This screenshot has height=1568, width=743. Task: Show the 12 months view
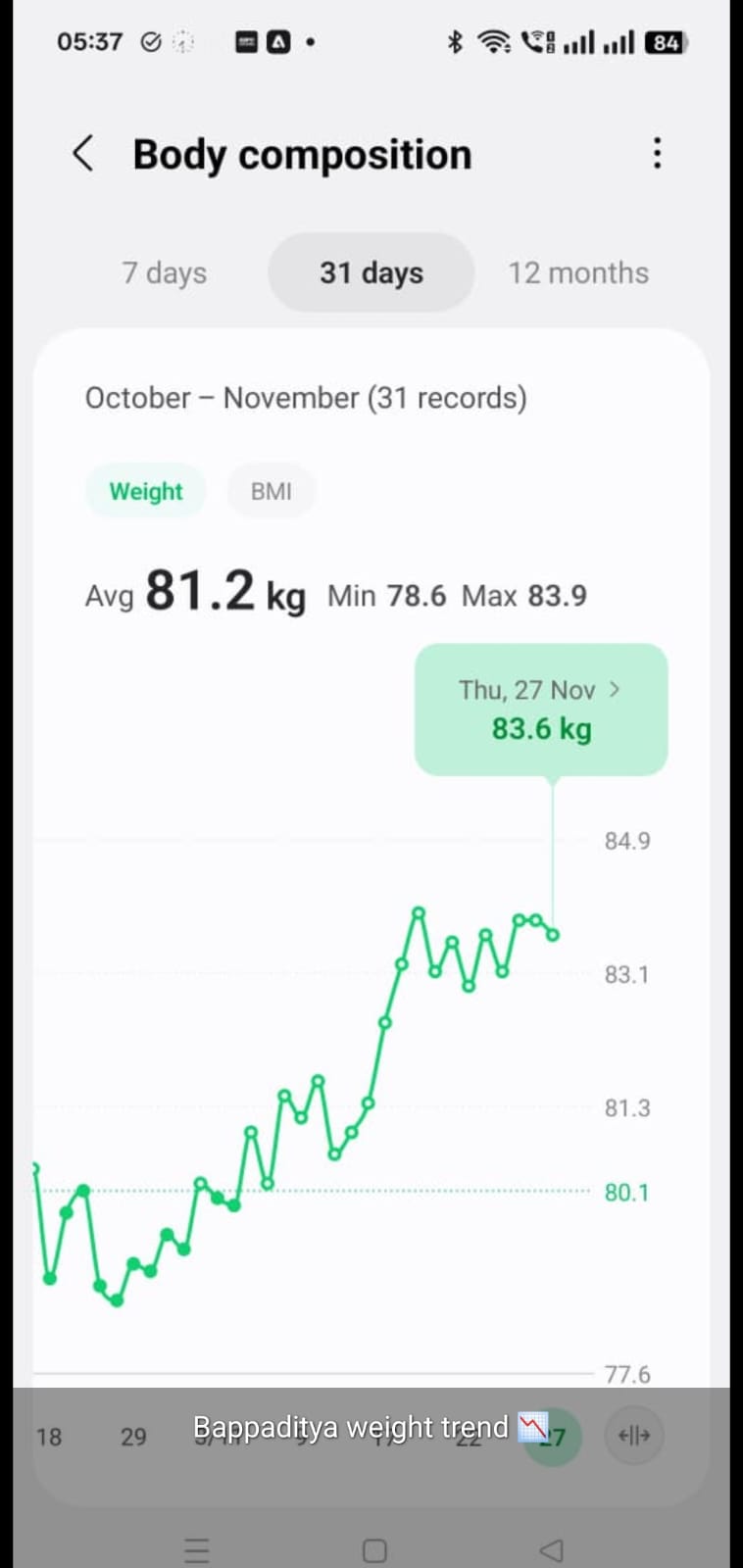pos(577,272)
